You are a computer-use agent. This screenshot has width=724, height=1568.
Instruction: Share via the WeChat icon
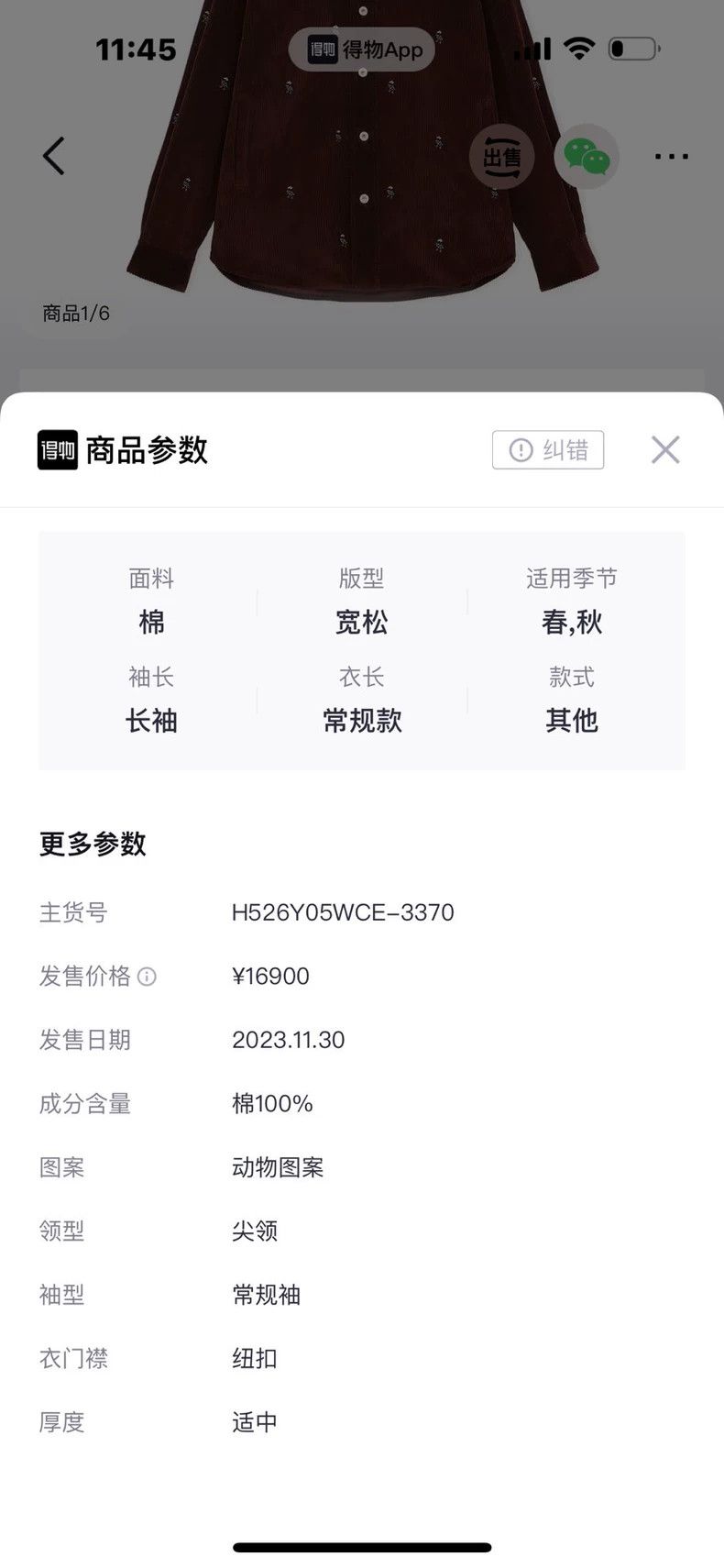(587, 157)
